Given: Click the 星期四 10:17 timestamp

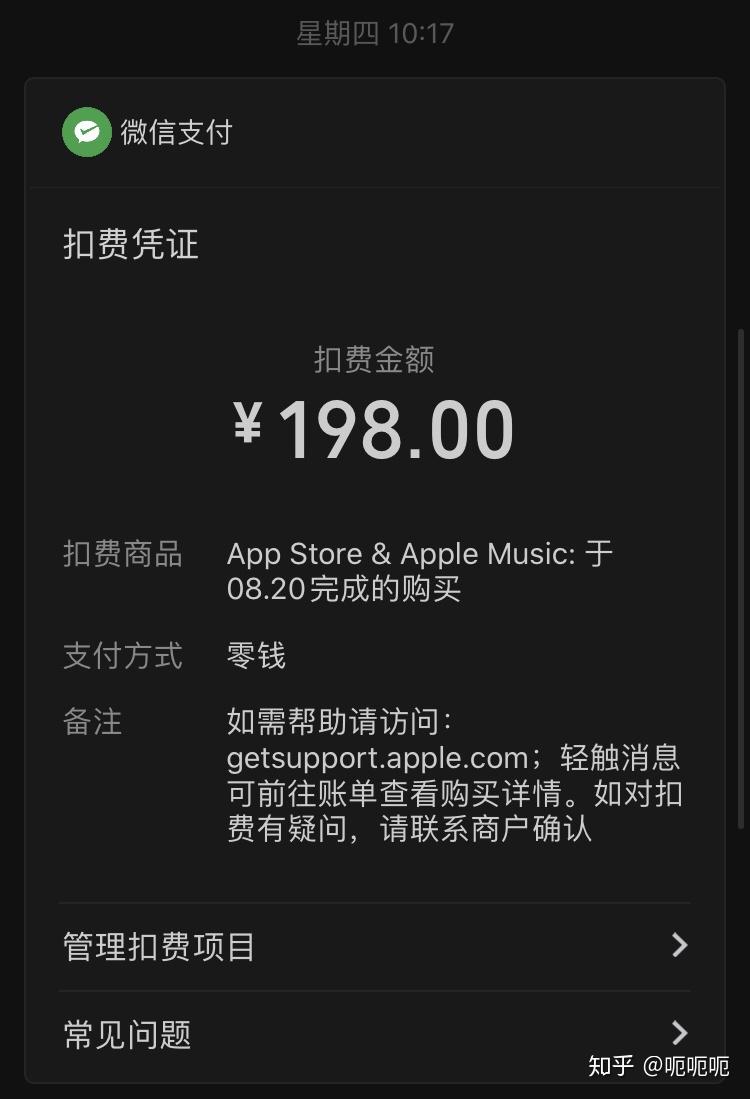Looking at the screenshot, I should pos(375,32).
